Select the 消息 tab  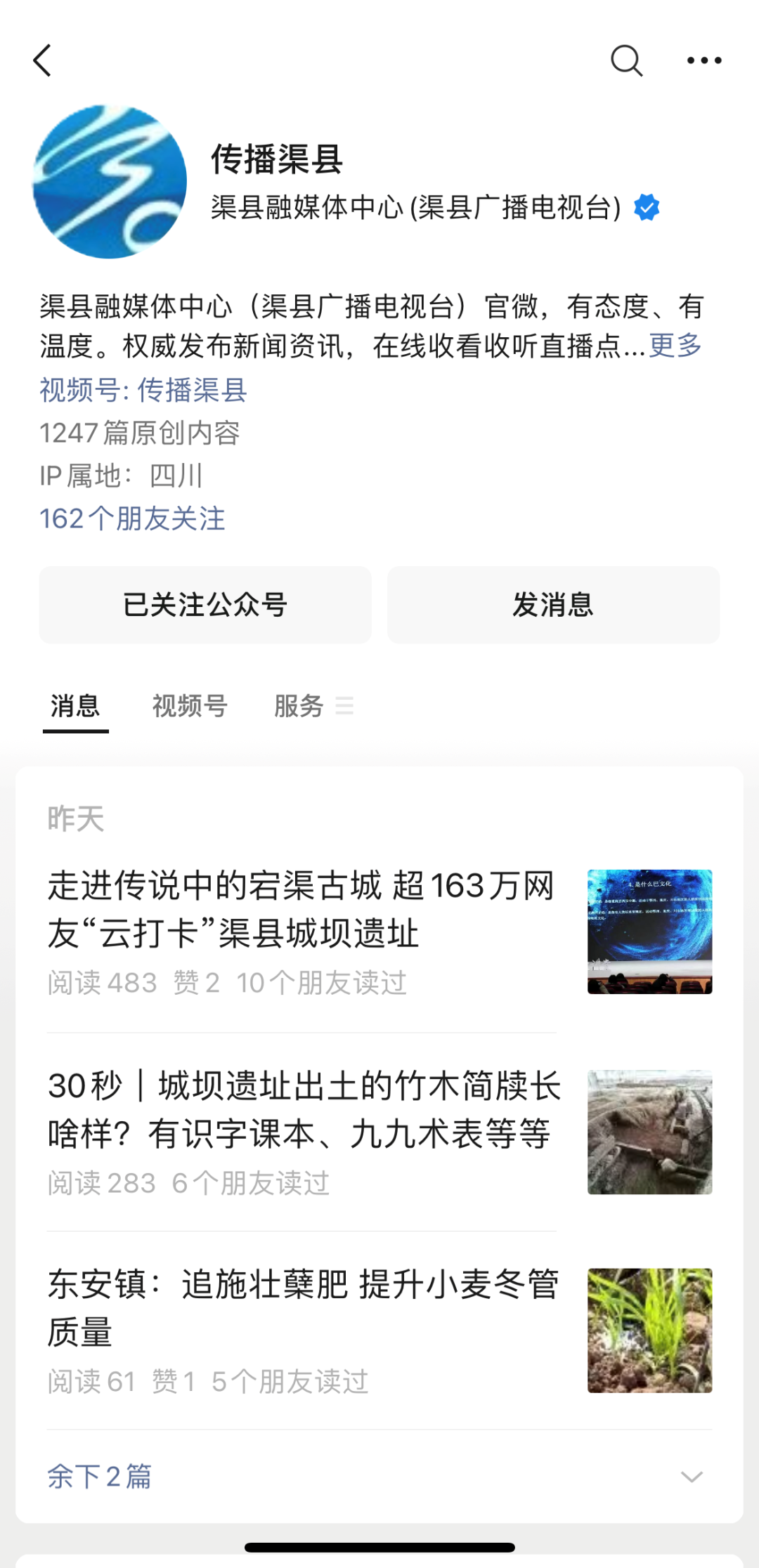pyautogui.click(x=75, y=706)
